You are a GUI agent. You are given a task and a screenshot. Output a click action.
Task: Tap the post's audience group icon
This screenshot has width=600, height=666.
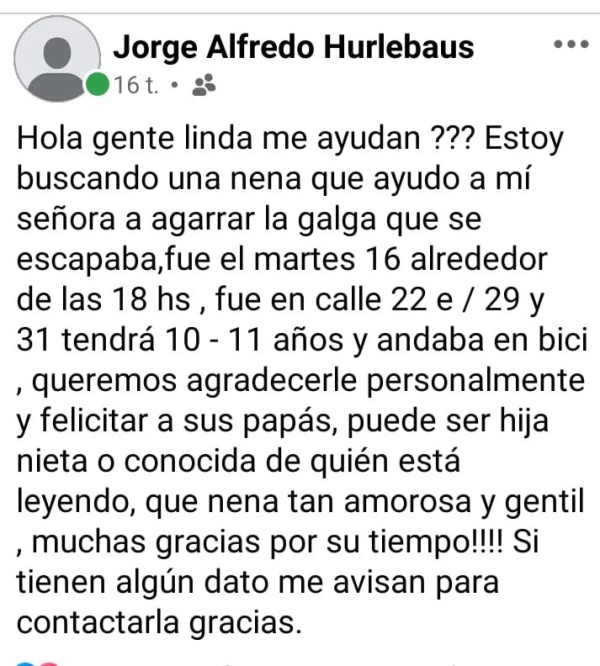[203, 84]
